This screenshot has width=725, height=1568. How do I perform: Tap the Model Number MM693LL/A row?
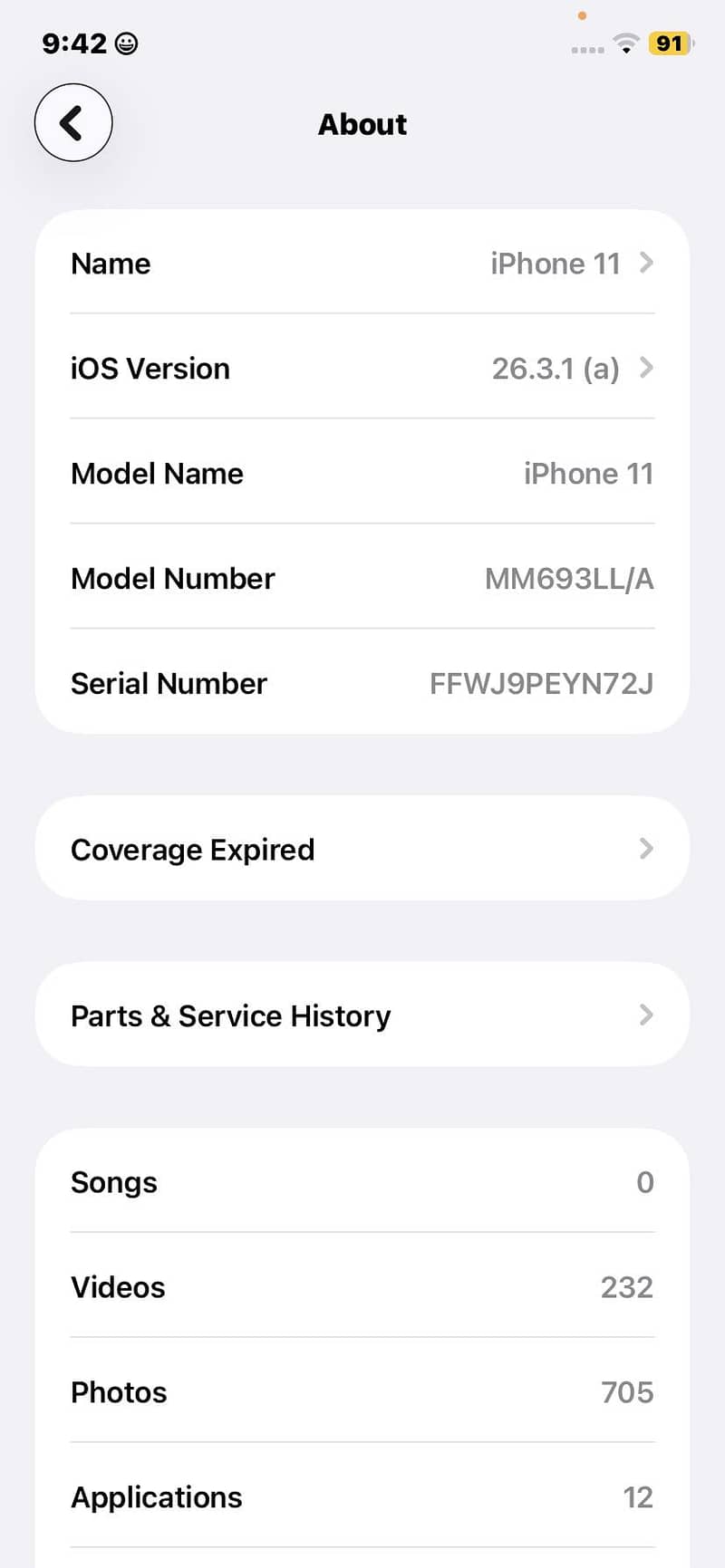pos(362,578)
